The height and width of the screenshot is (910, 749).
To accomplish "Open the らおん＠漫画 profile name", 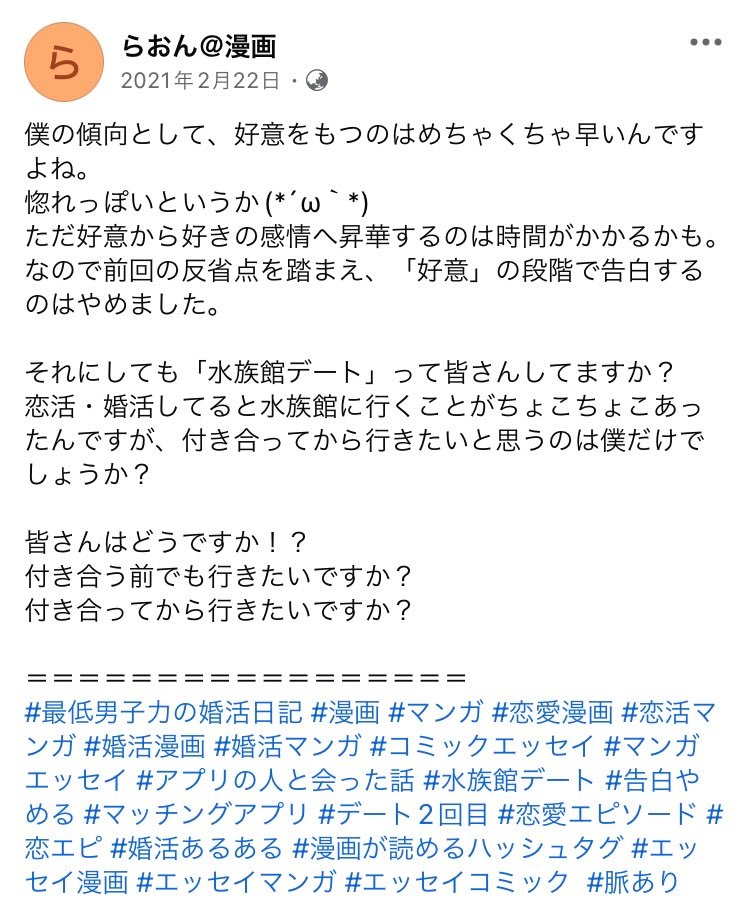I will (199, 46).
